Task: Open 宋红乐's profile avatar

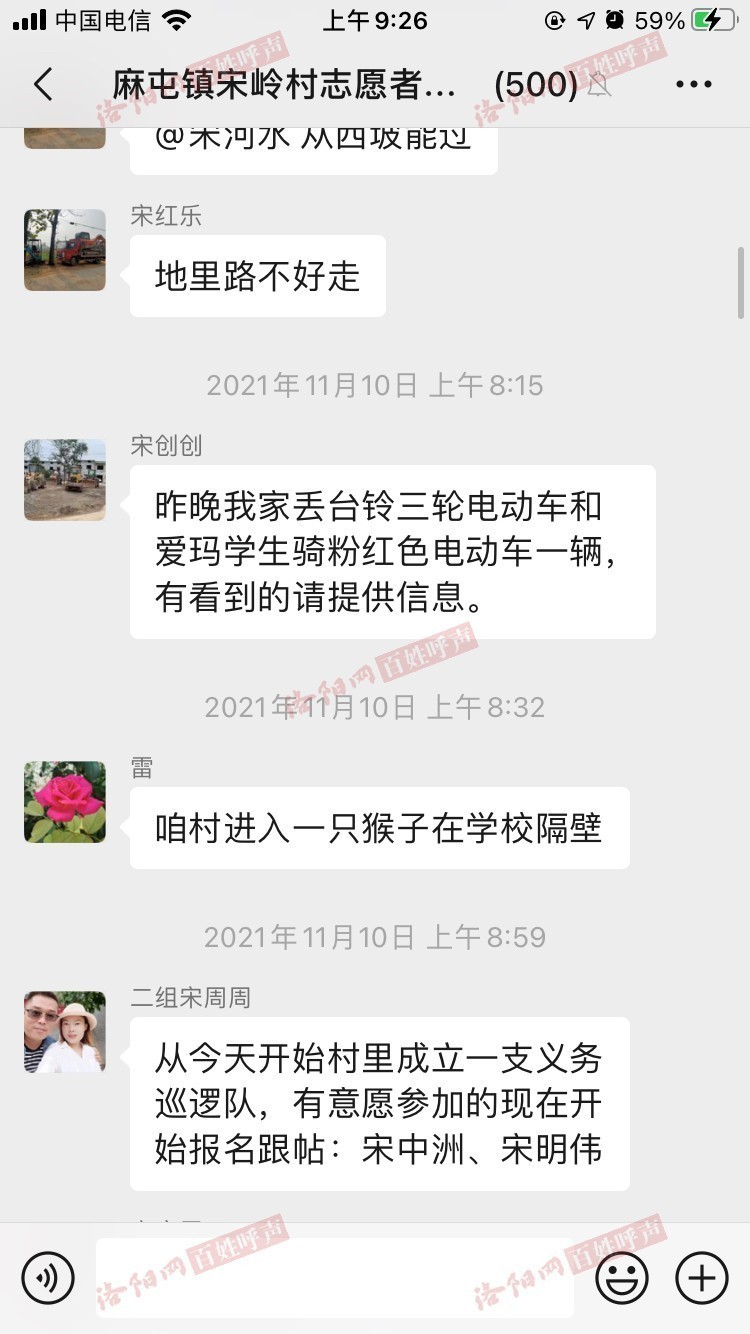Action: click(x=65, y=250)
